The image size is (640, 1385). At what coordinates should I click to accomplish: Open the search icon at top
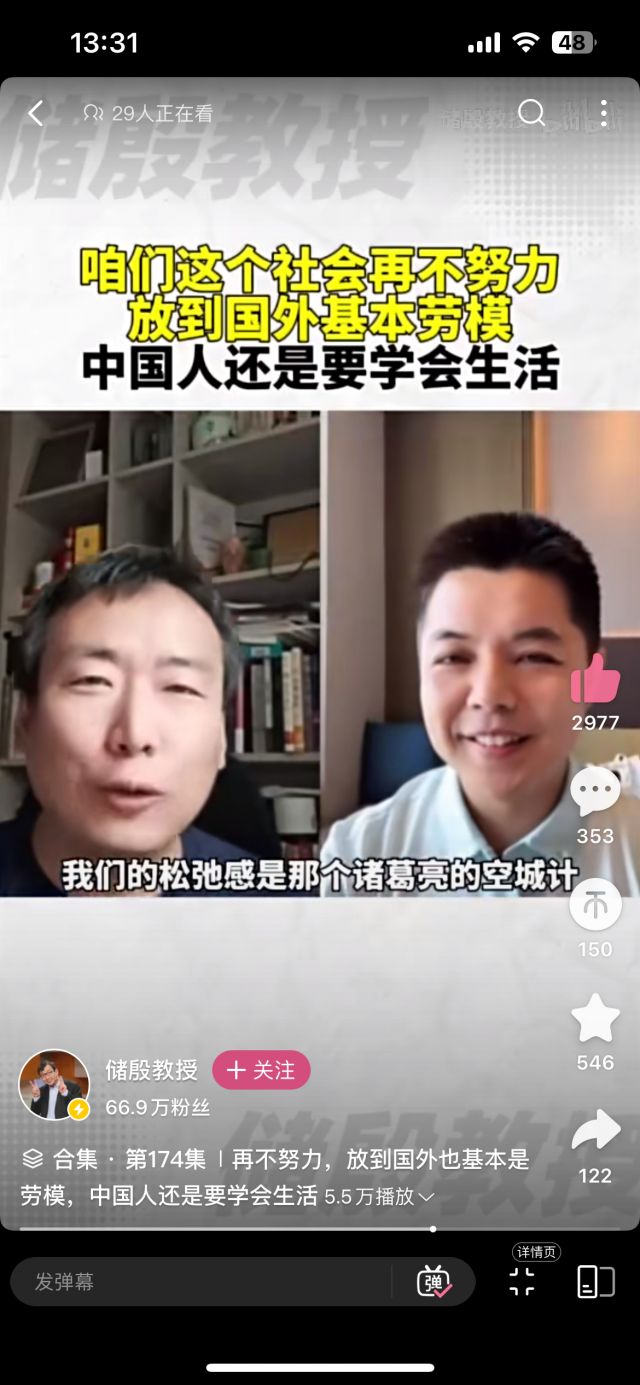531,113
